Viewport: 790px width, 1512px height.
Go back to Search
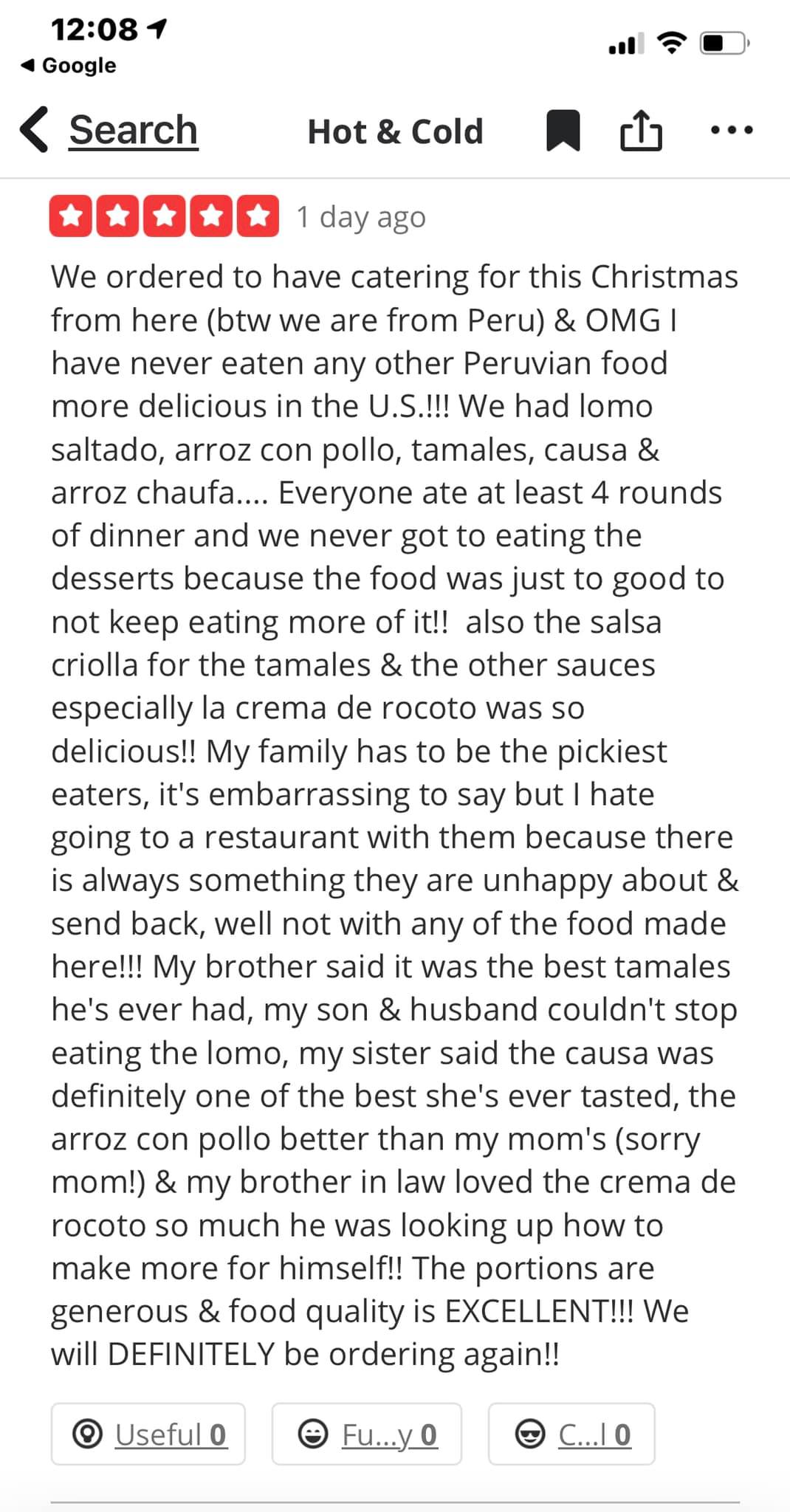(x=111, y=131)
